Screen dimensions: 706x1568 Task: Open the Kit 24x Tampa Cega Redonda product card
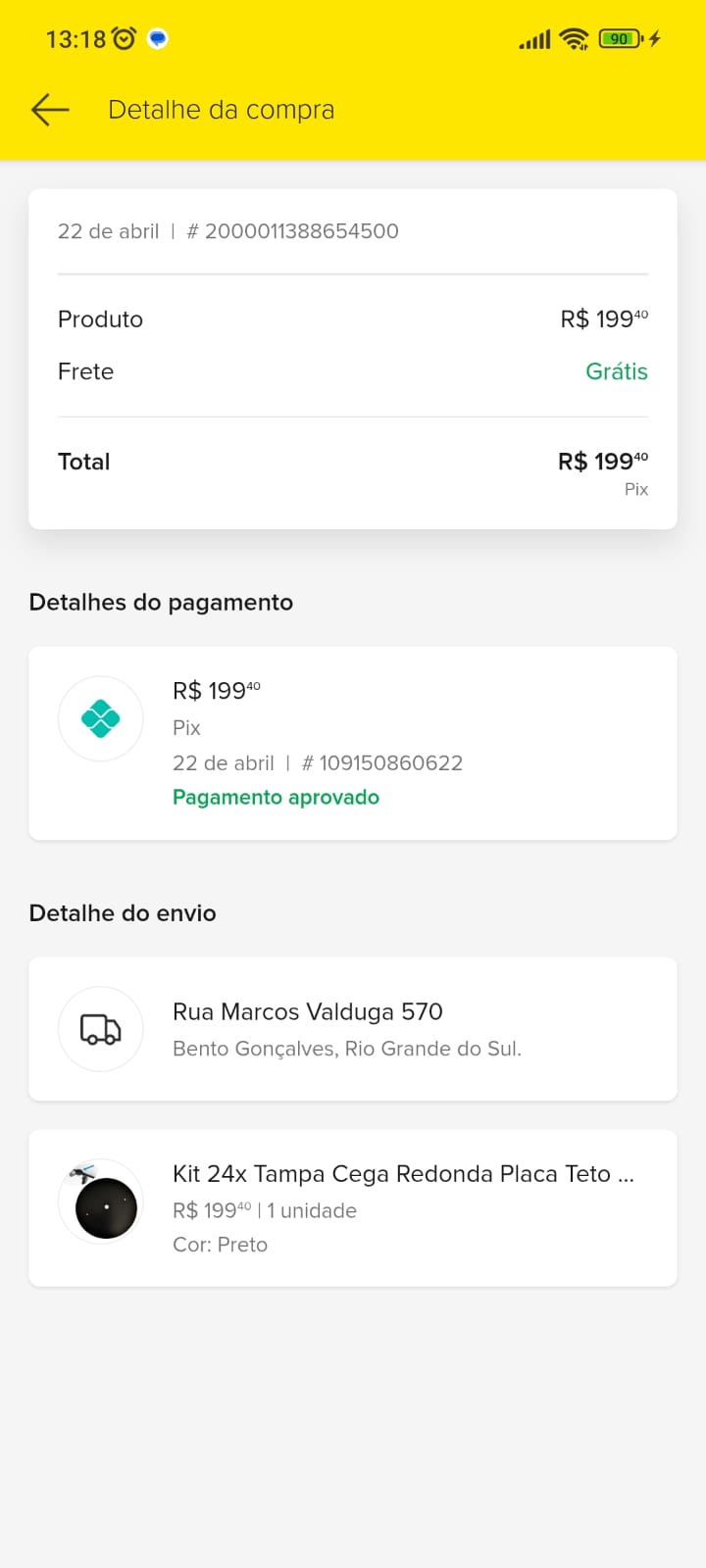(353, 1207)
